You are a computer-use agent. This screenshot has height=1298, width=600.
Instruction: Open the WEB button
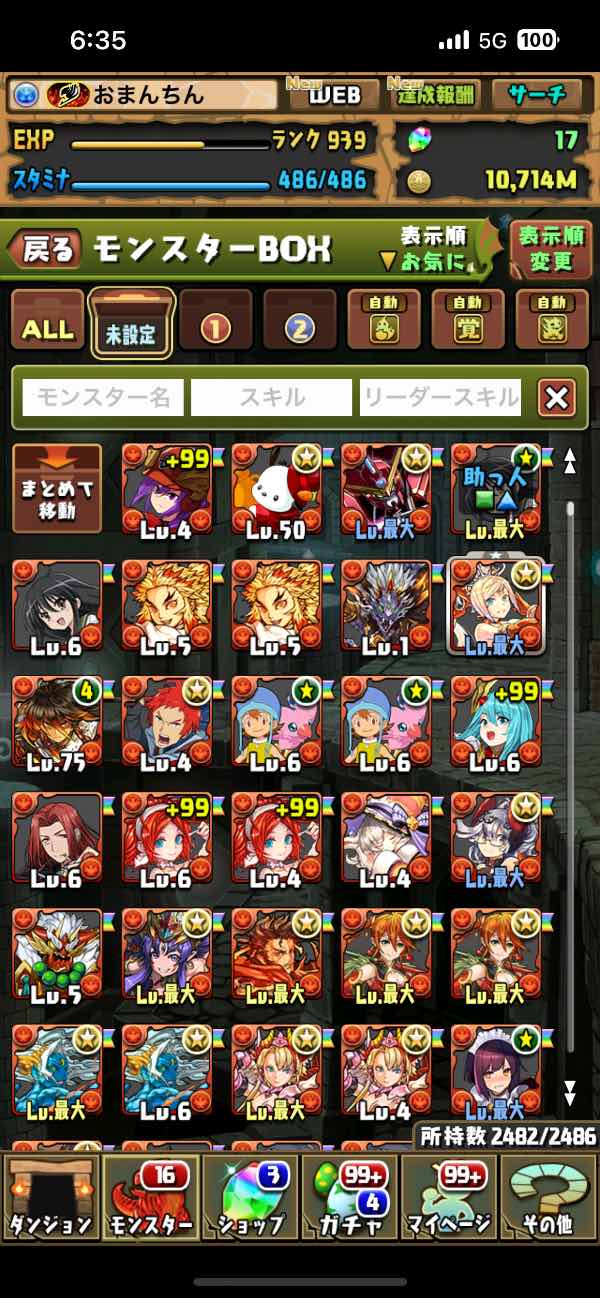click(x=333, y=95)
